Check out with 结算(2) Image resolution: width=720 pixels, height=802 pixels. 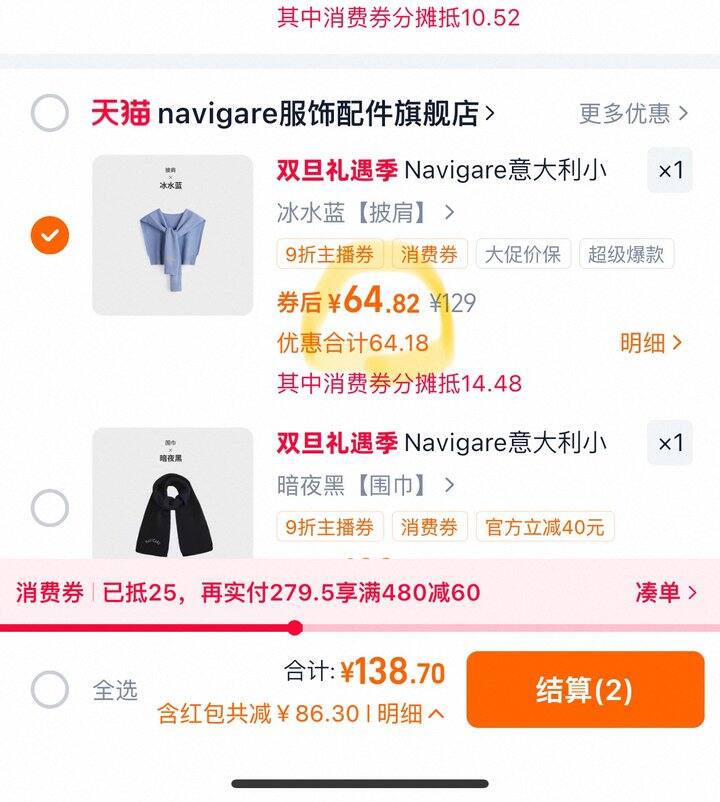pos(585,690)
